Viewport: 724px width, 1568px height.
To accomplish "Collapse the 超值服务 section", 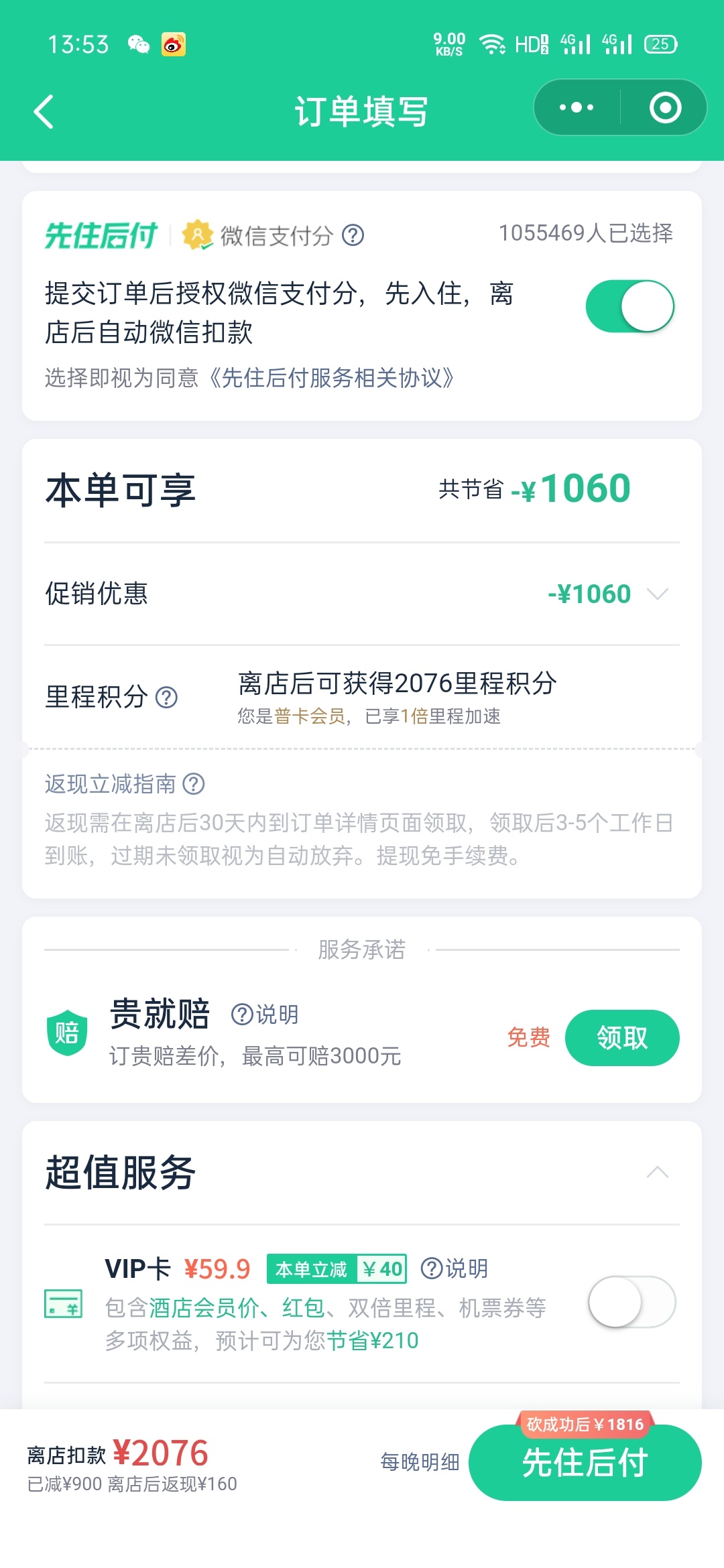I will (x=657, y=1172).
